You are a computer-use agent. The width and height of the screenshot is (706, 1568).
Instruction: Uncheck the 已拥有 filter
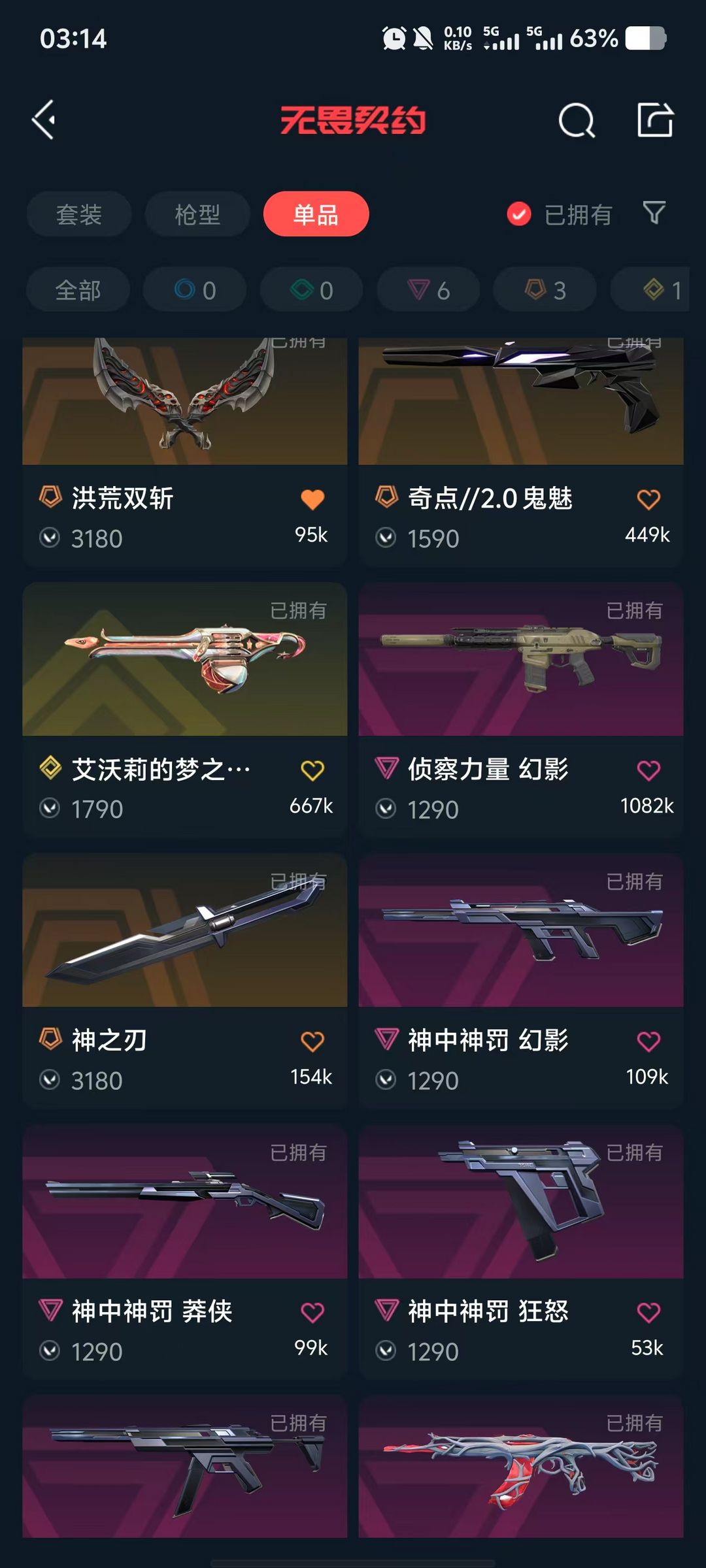(560, 214)
